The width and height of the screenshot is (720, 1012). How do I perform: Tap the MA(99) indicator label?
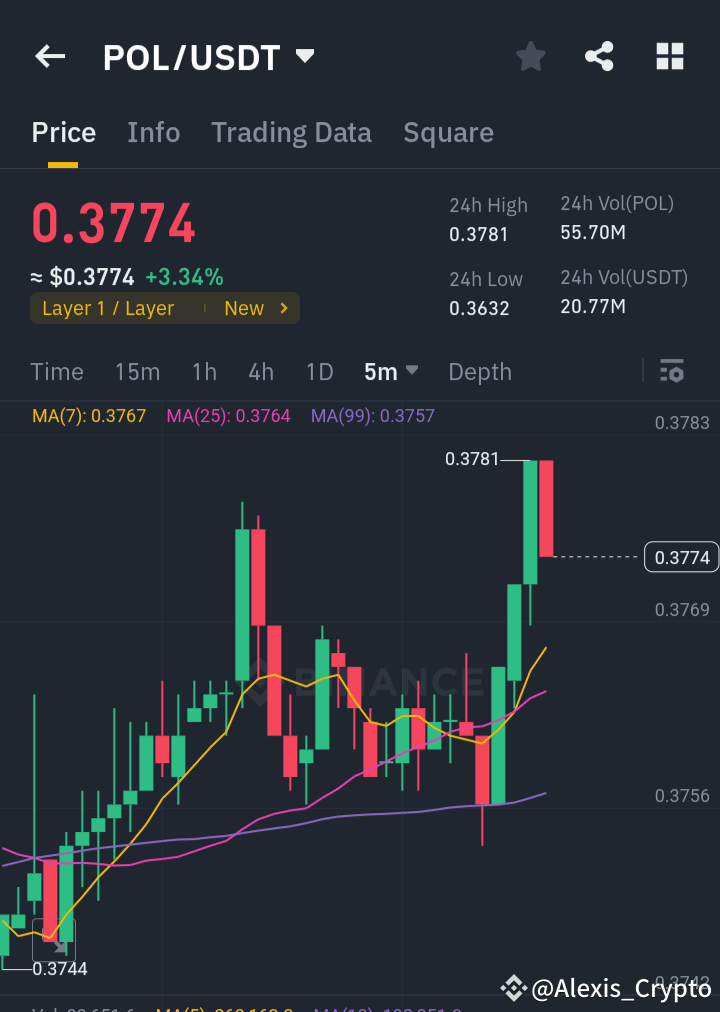pyautogui.click(x=372, y=414)
